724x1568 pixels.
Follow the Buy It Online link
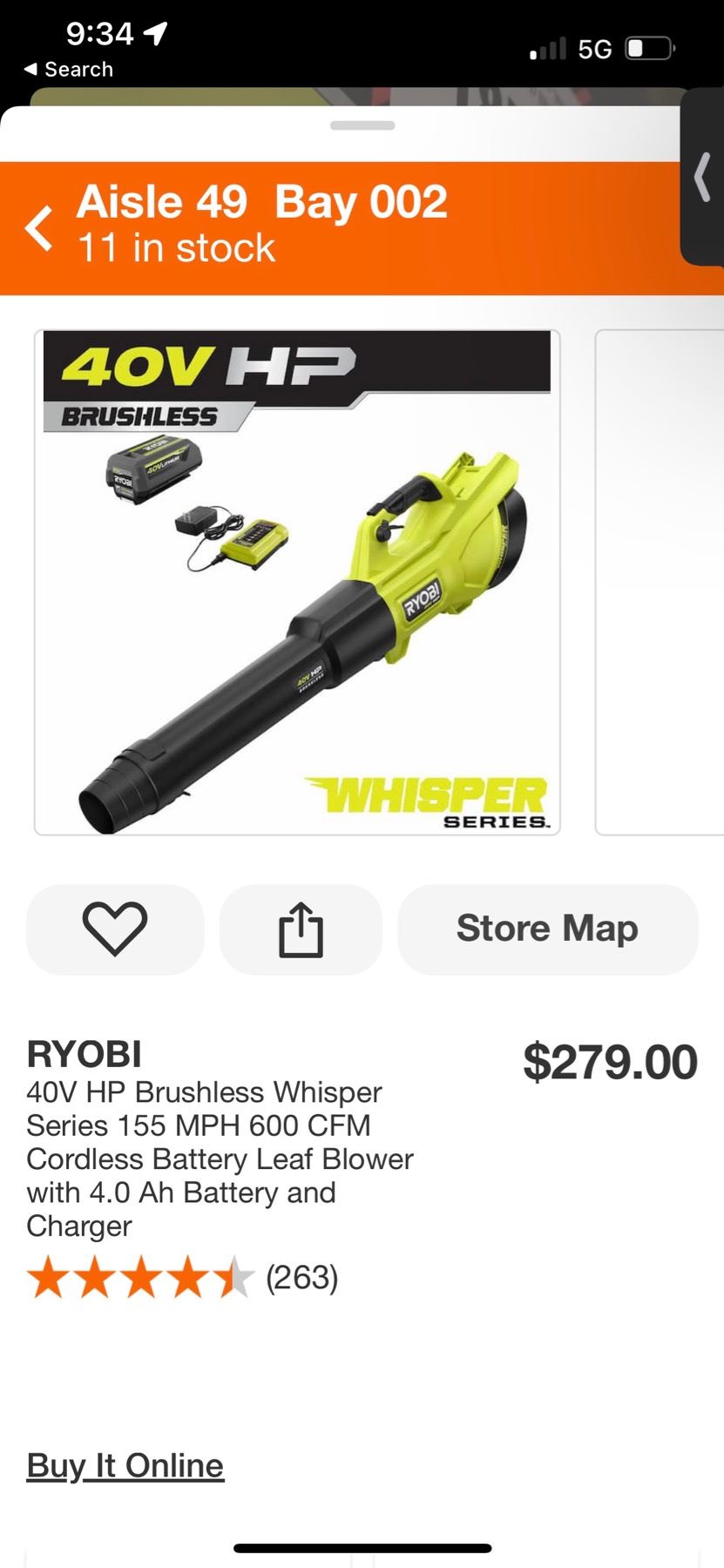point(125,1466)
